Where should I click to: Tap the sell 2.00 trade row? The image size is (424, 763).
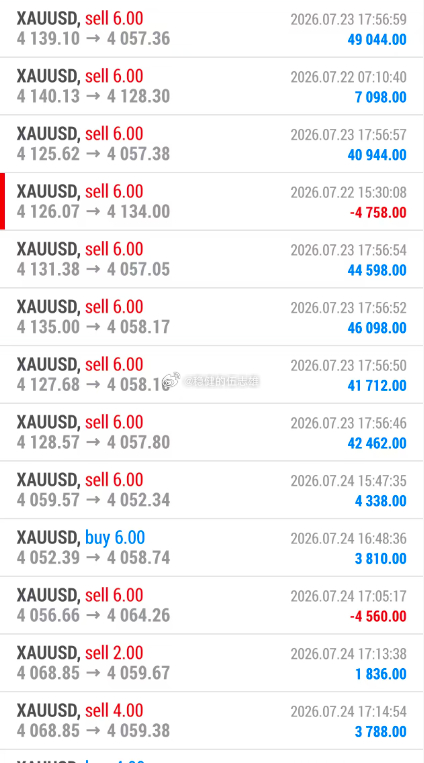pyautogui.click(x=212, y=663)
